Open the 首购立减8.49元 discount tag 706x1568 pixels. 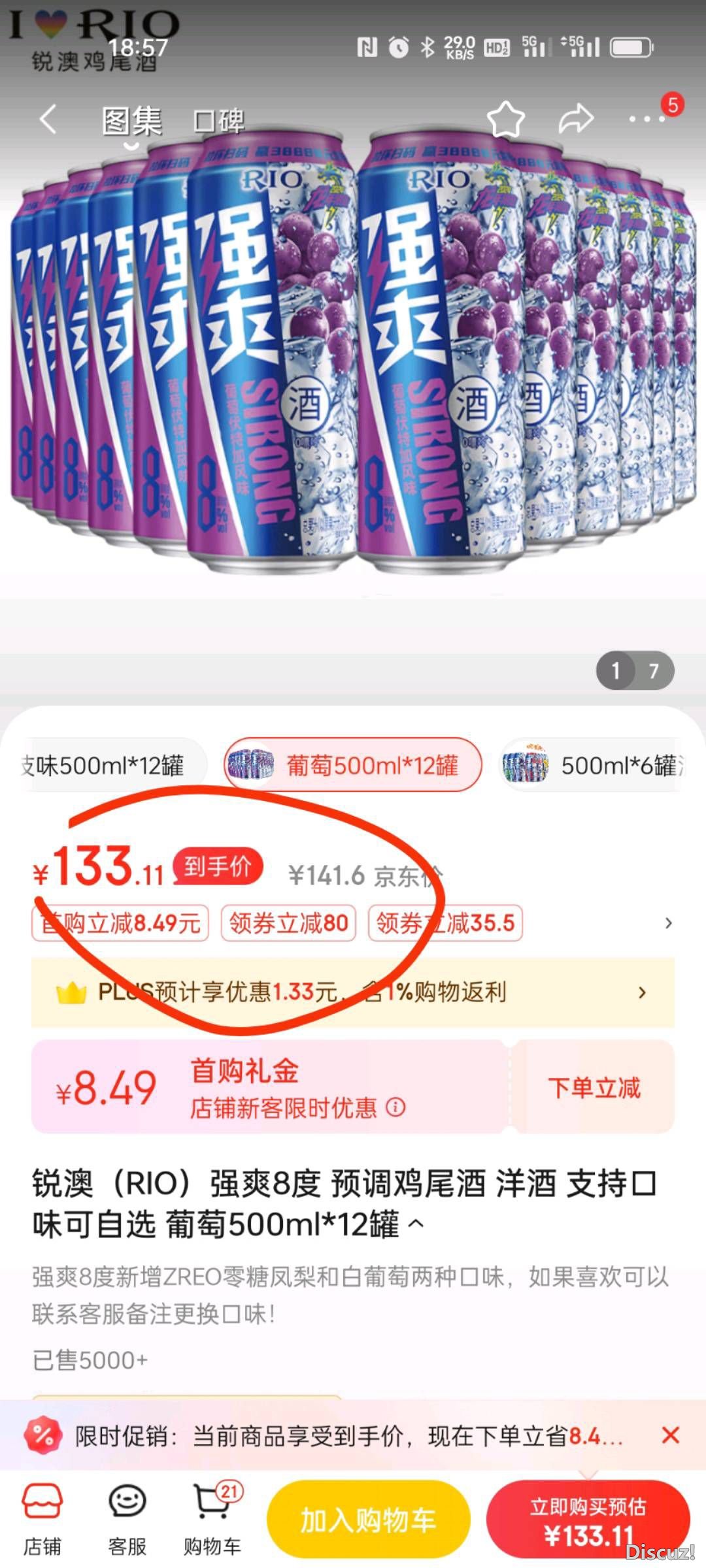pyautogui.click(x=120, y=923)
